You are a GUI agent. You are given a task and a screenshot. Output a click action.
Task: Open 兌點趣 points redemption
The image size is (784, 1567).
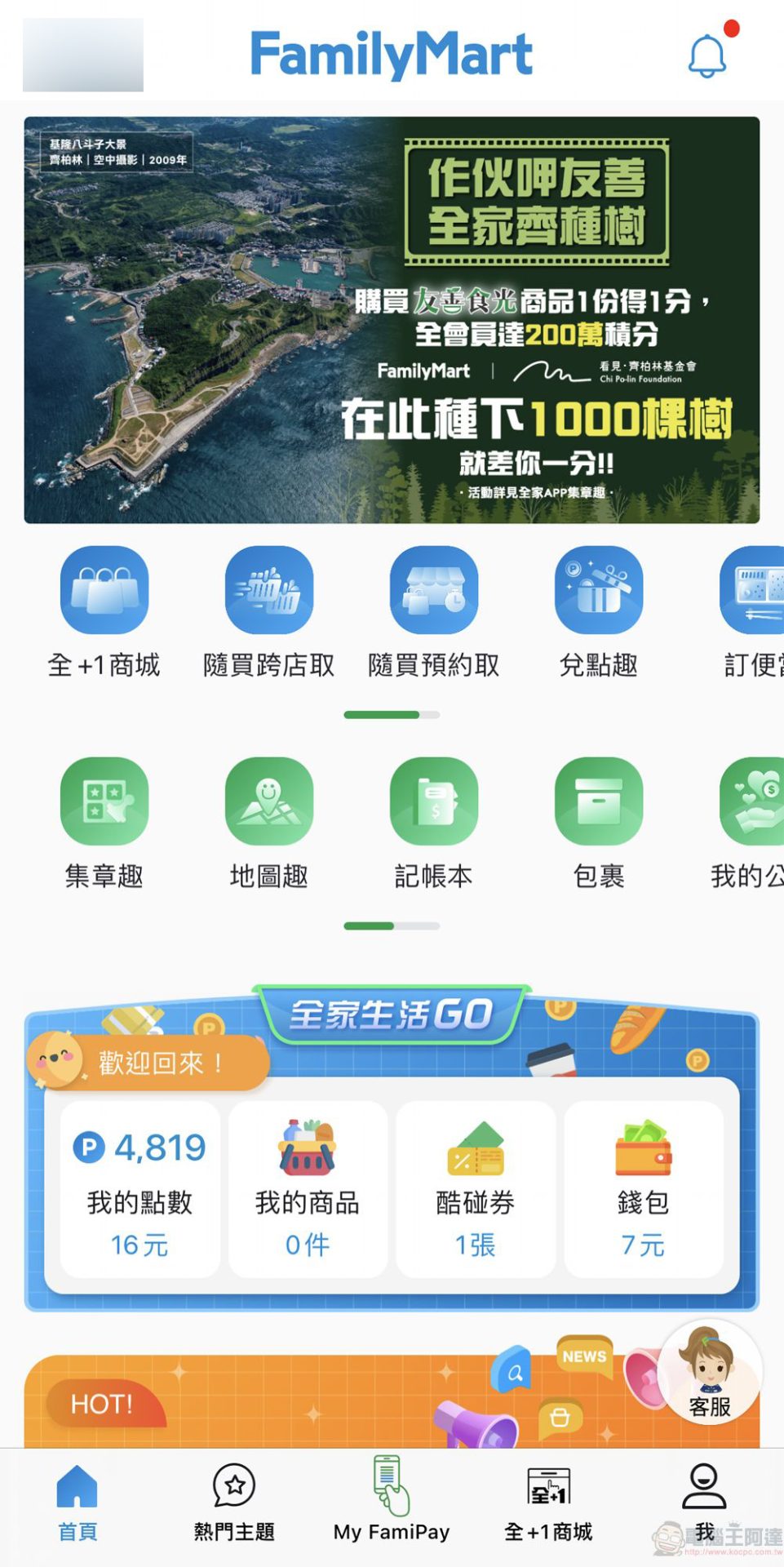pos(599,590)
